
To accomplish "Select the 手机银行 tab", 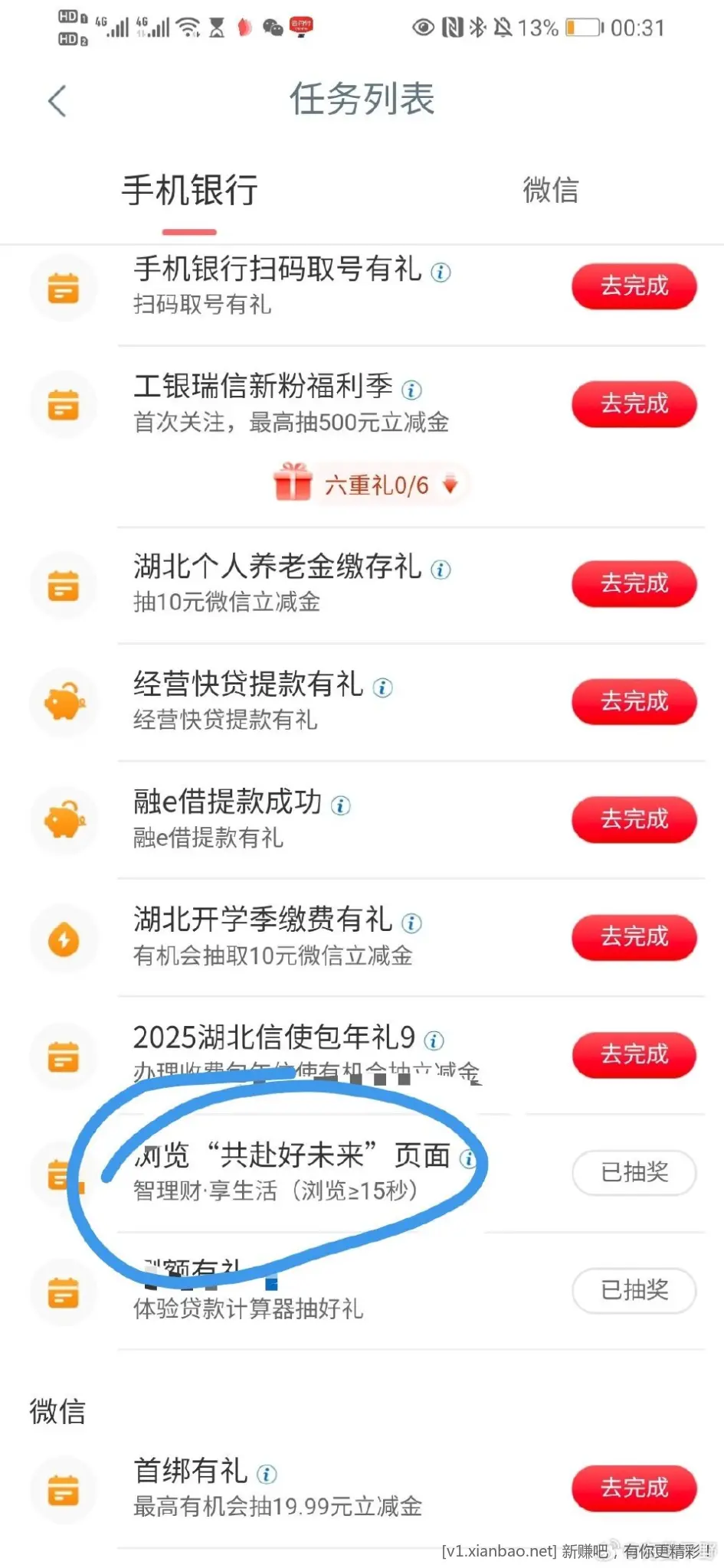I will 189,190.
